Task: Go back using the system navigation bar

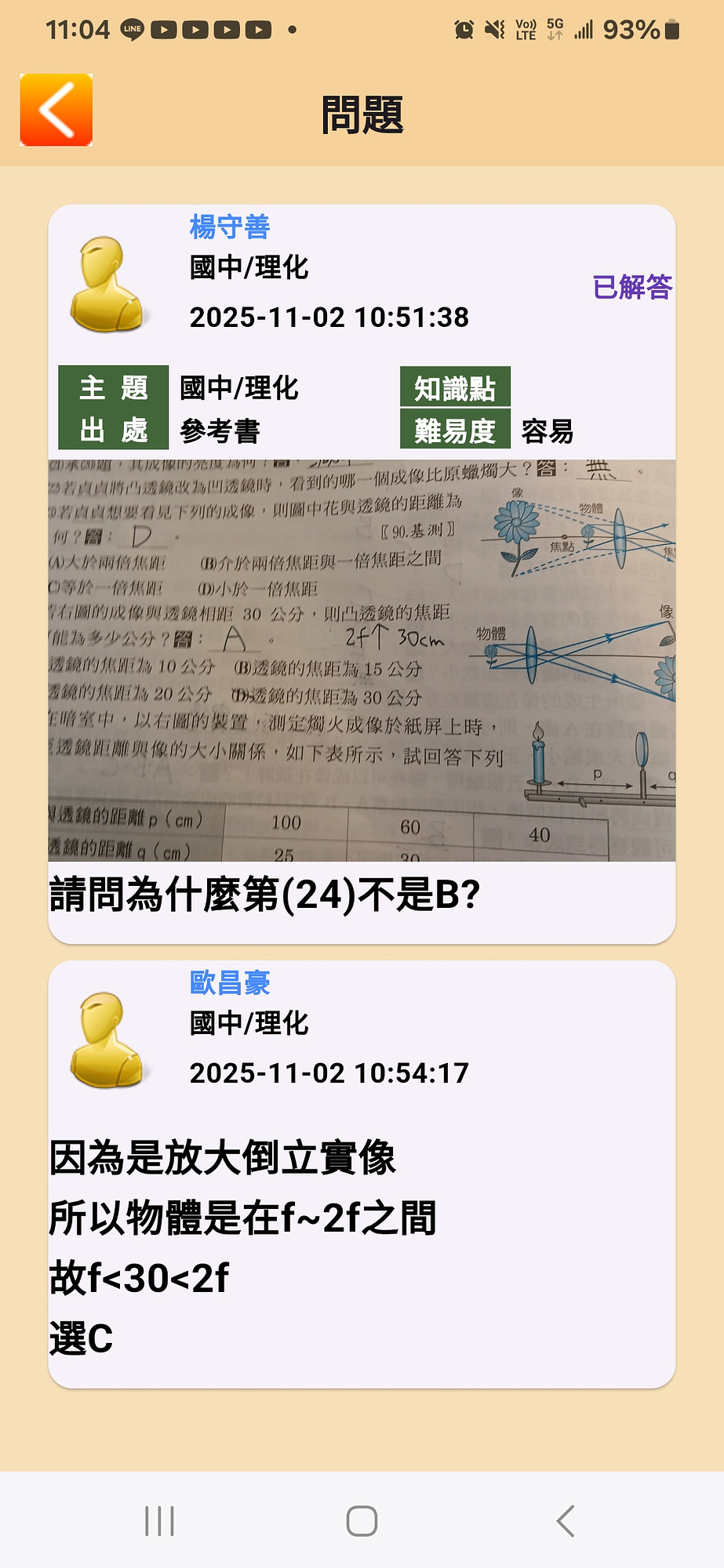Action: [x=565, y=1521]
